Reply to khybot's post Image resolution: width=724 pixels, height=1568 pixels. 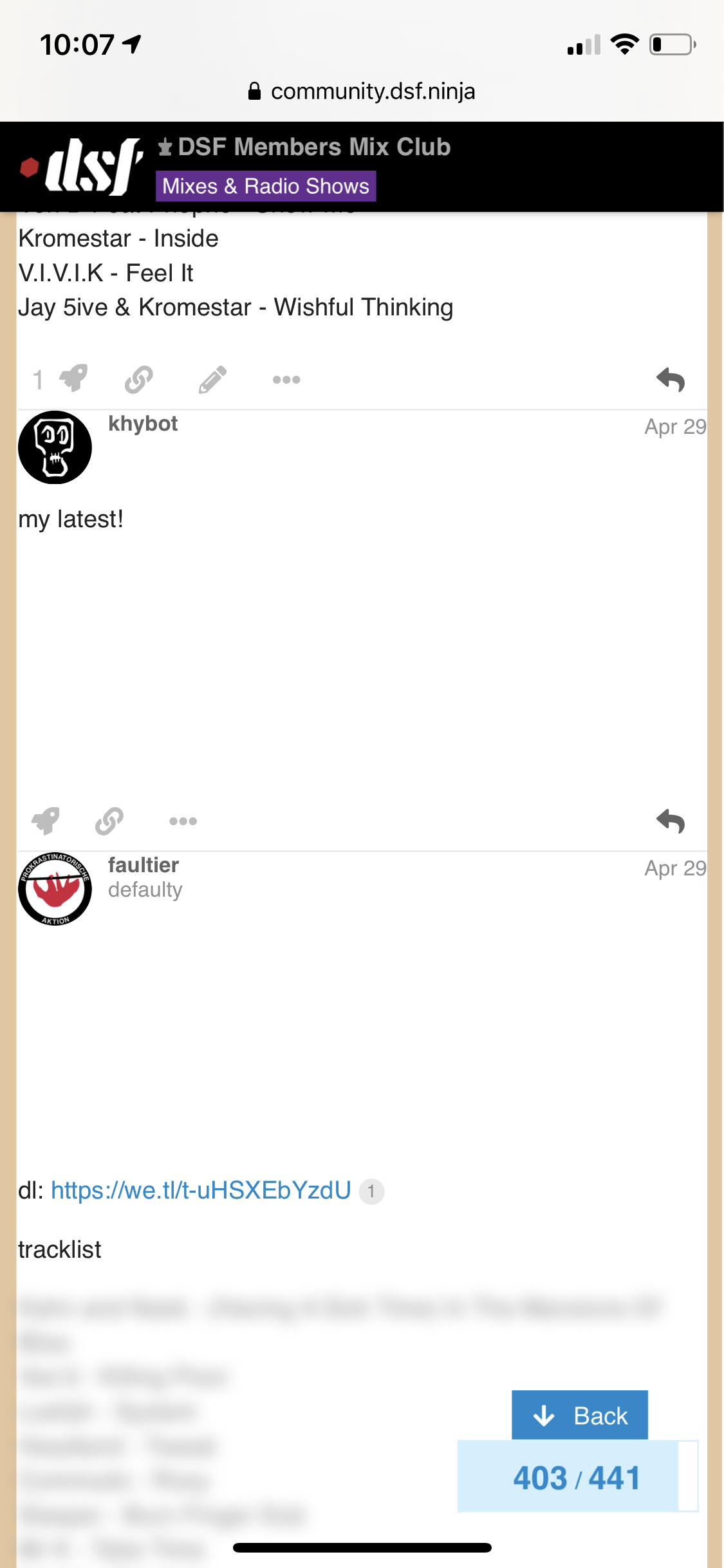coord(671,821)
